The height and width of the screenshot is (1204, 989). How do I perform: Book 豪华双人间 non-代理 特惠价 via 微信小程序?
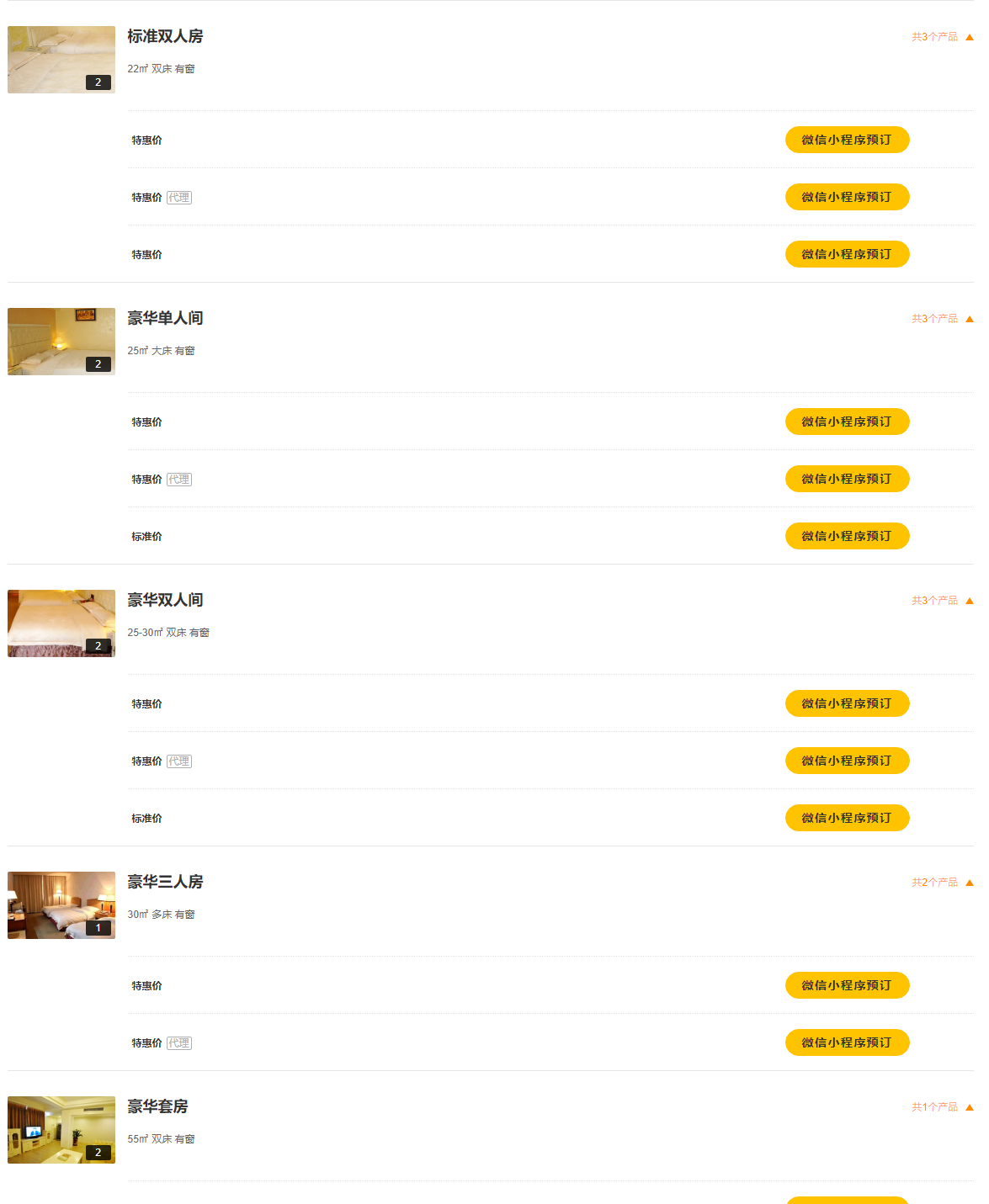click(847, 703)
